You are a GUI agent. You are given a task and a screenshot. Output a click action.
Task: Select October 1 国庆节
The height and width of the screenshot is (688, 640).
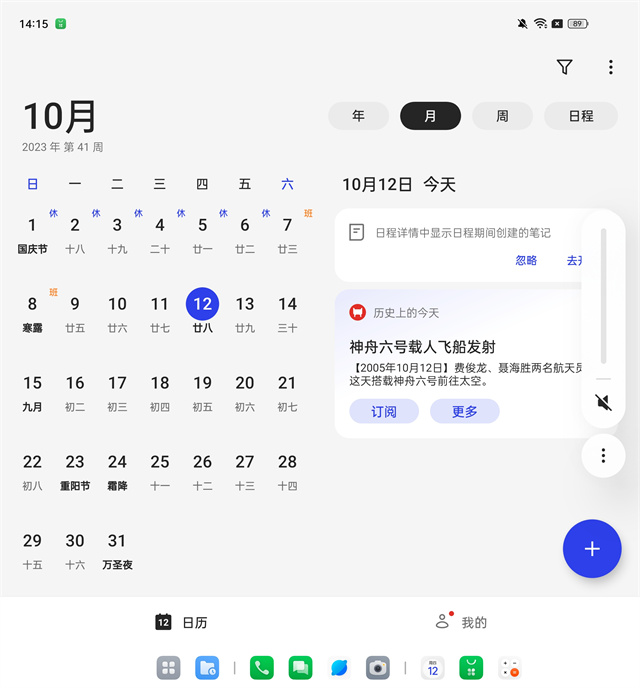tap(32, 234)
